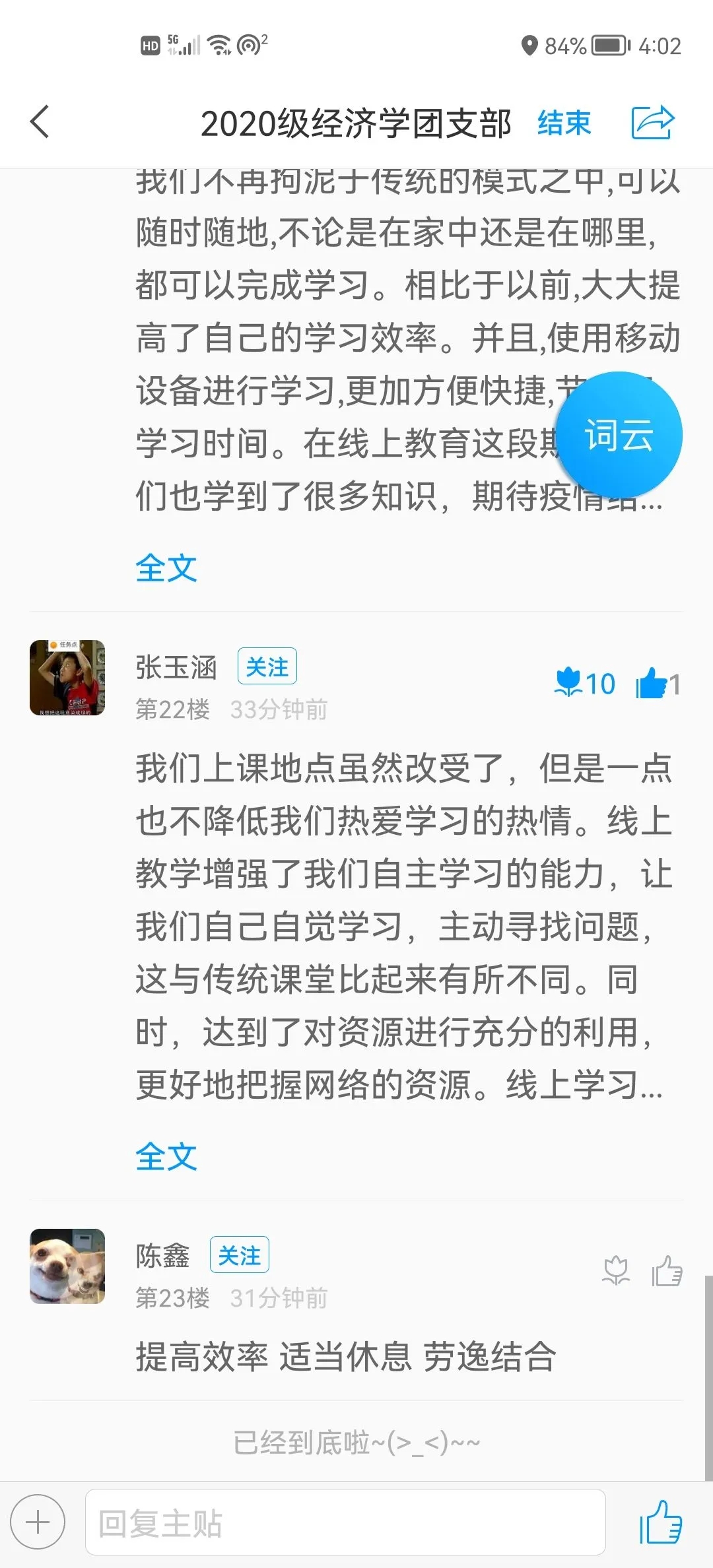Expand 全文 above 张玉涵's post
The width and height of the screenshot is (713, 1568).
pos(166,568)
